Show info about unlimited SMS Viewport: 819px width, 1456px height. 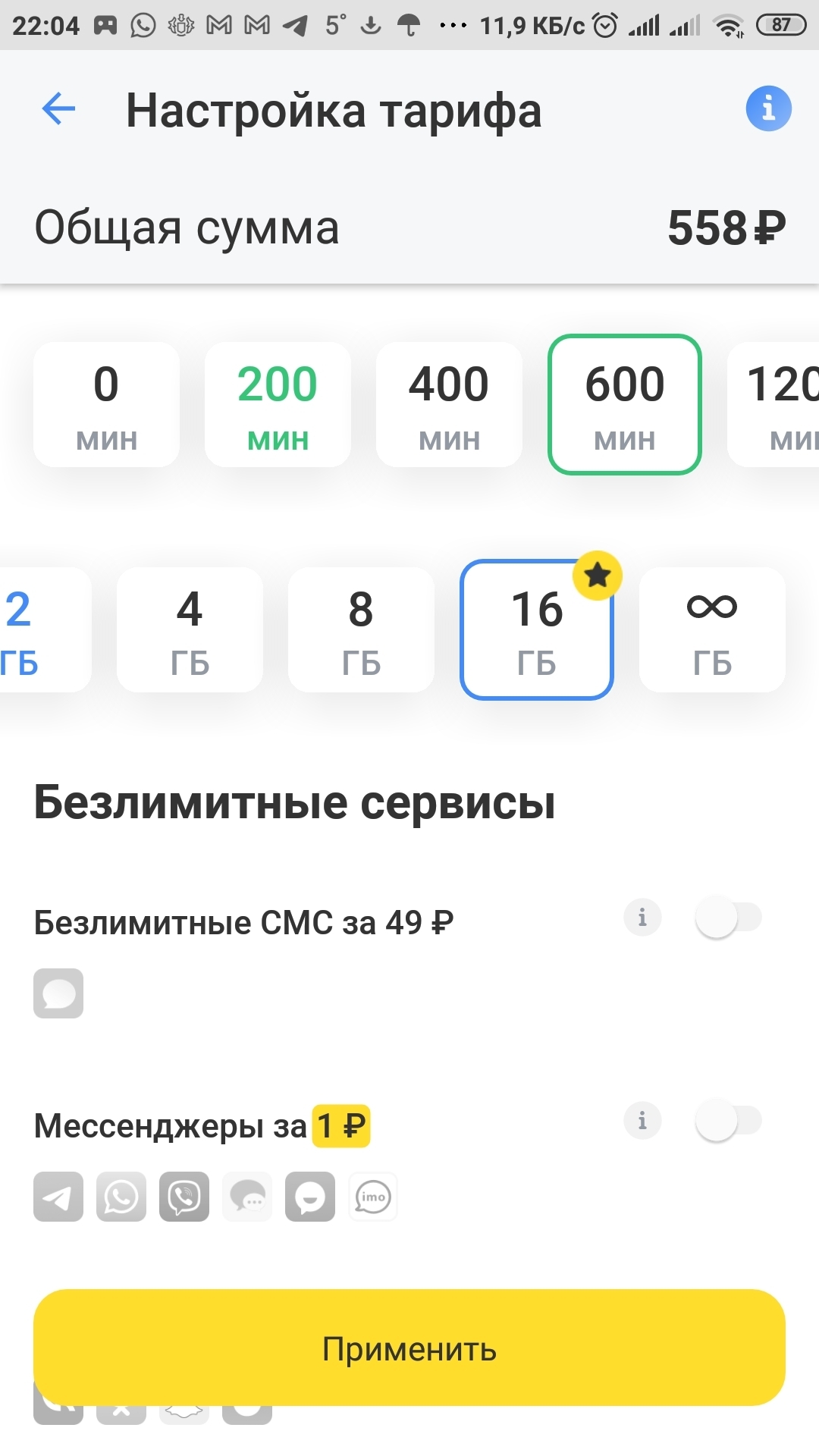point(642,918)
